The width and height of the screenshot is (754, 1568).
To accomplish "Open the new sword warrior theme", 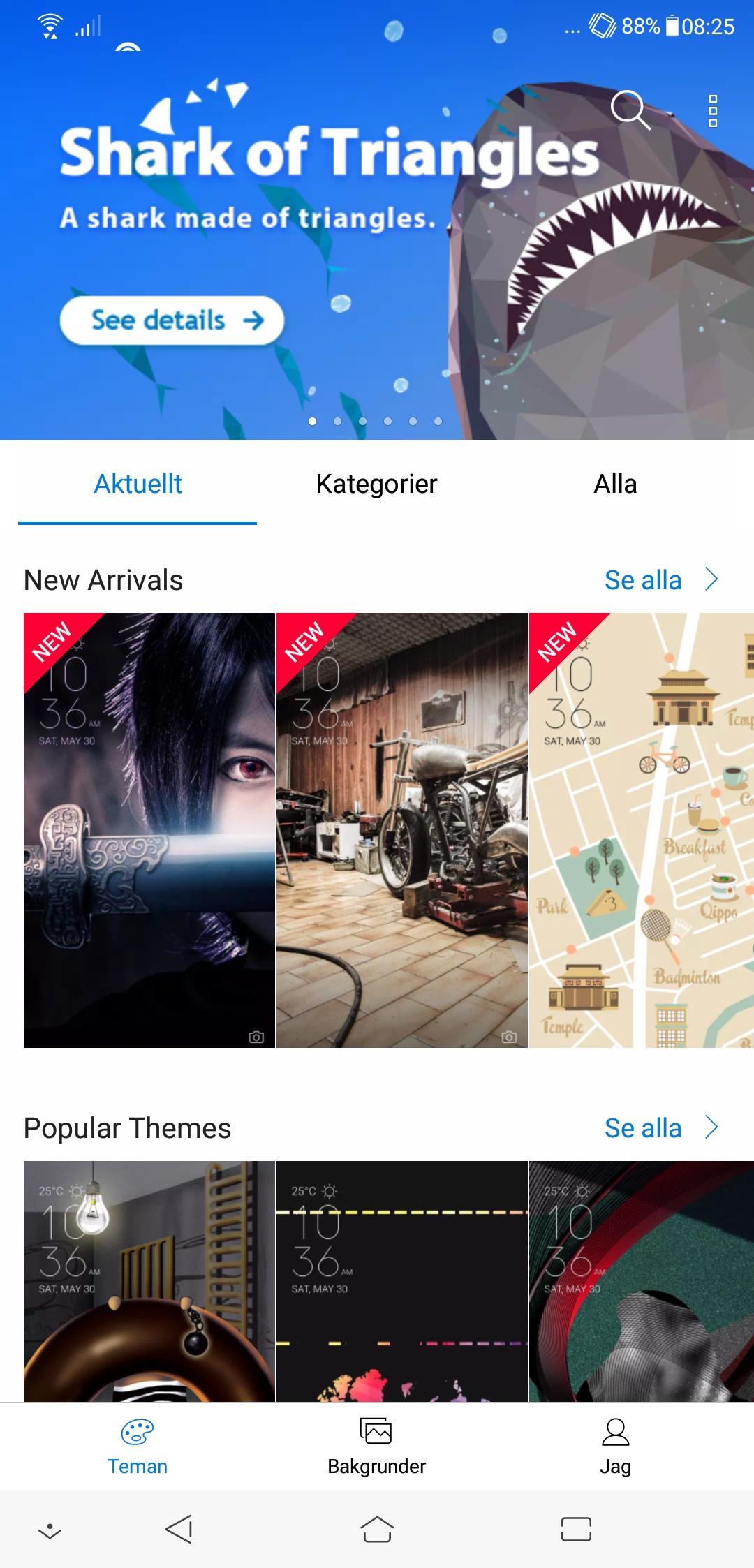I will tap(149, 830).
